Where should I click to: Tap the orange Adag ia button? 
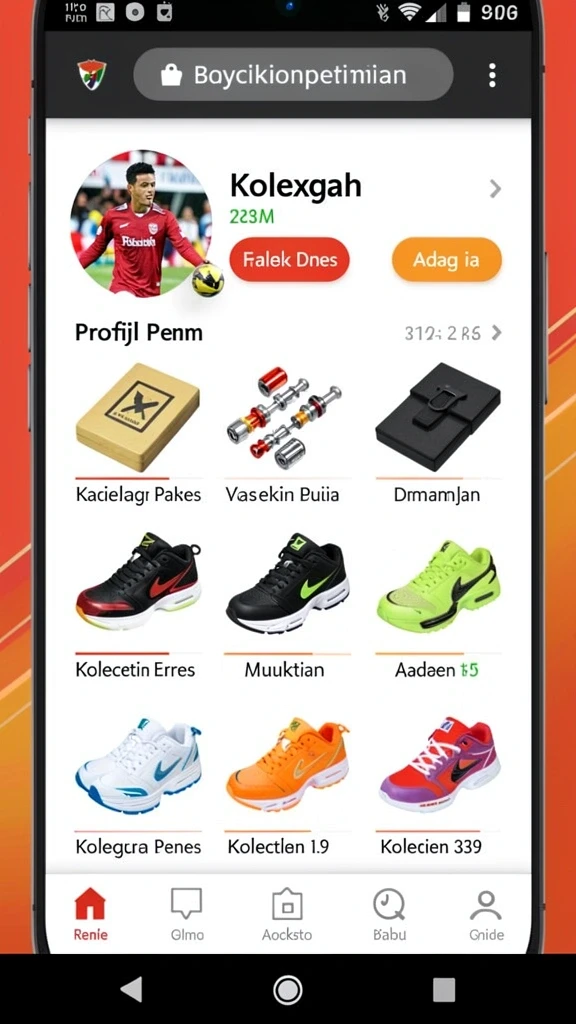pos(447,260)
